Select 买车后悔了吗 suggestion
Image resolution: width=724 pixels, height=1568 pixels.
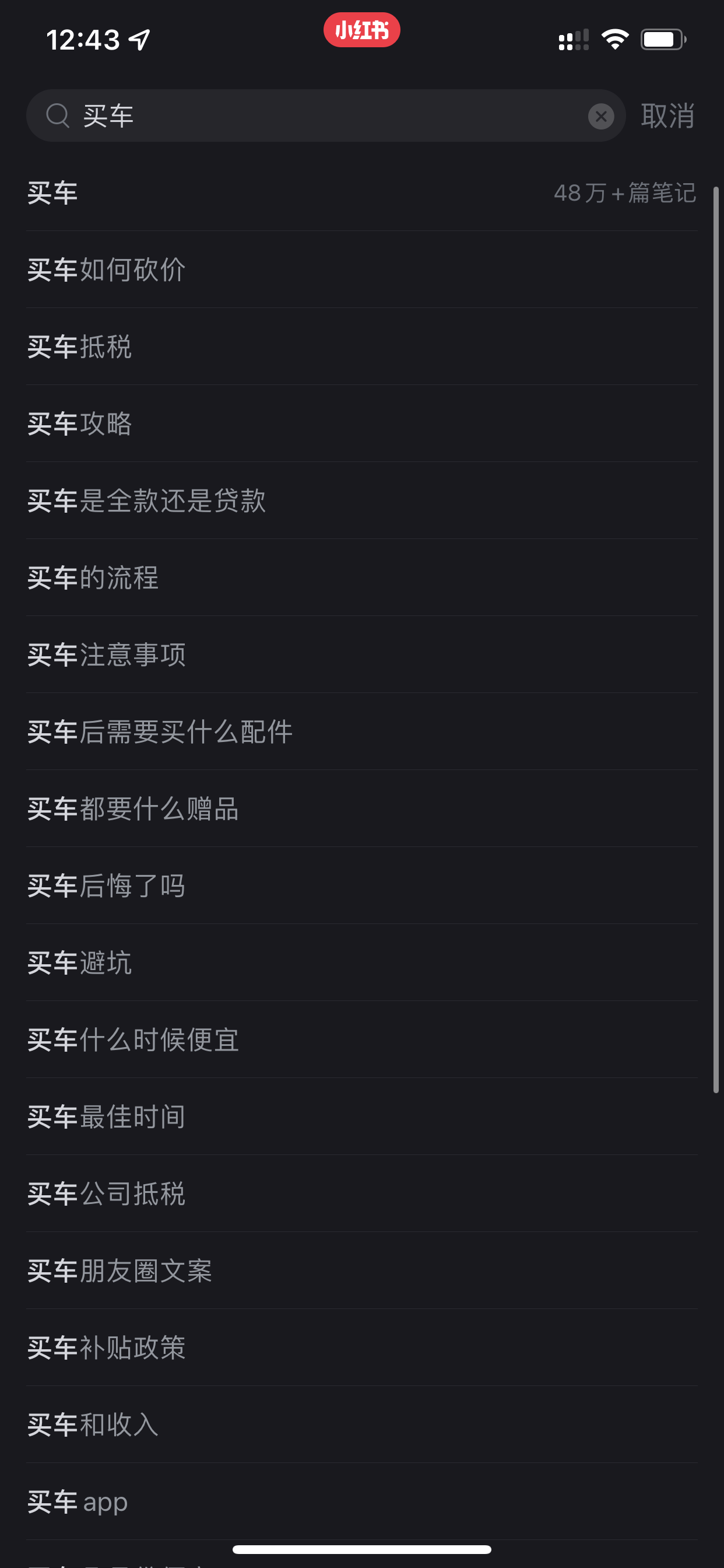click(x=362, y=885)
